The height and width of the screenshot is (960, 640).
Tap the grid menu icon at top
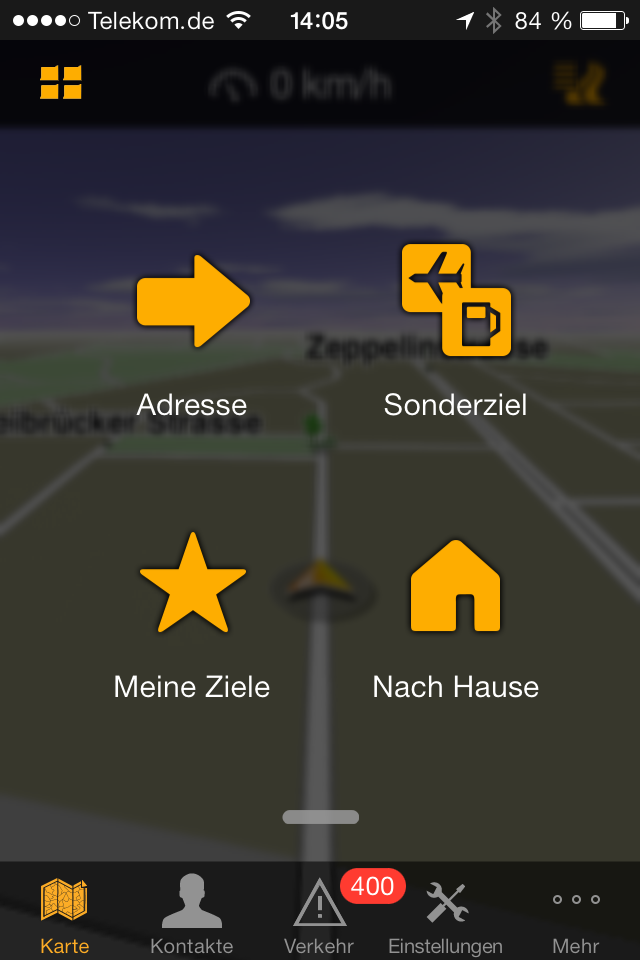click(x=61, y=83)
